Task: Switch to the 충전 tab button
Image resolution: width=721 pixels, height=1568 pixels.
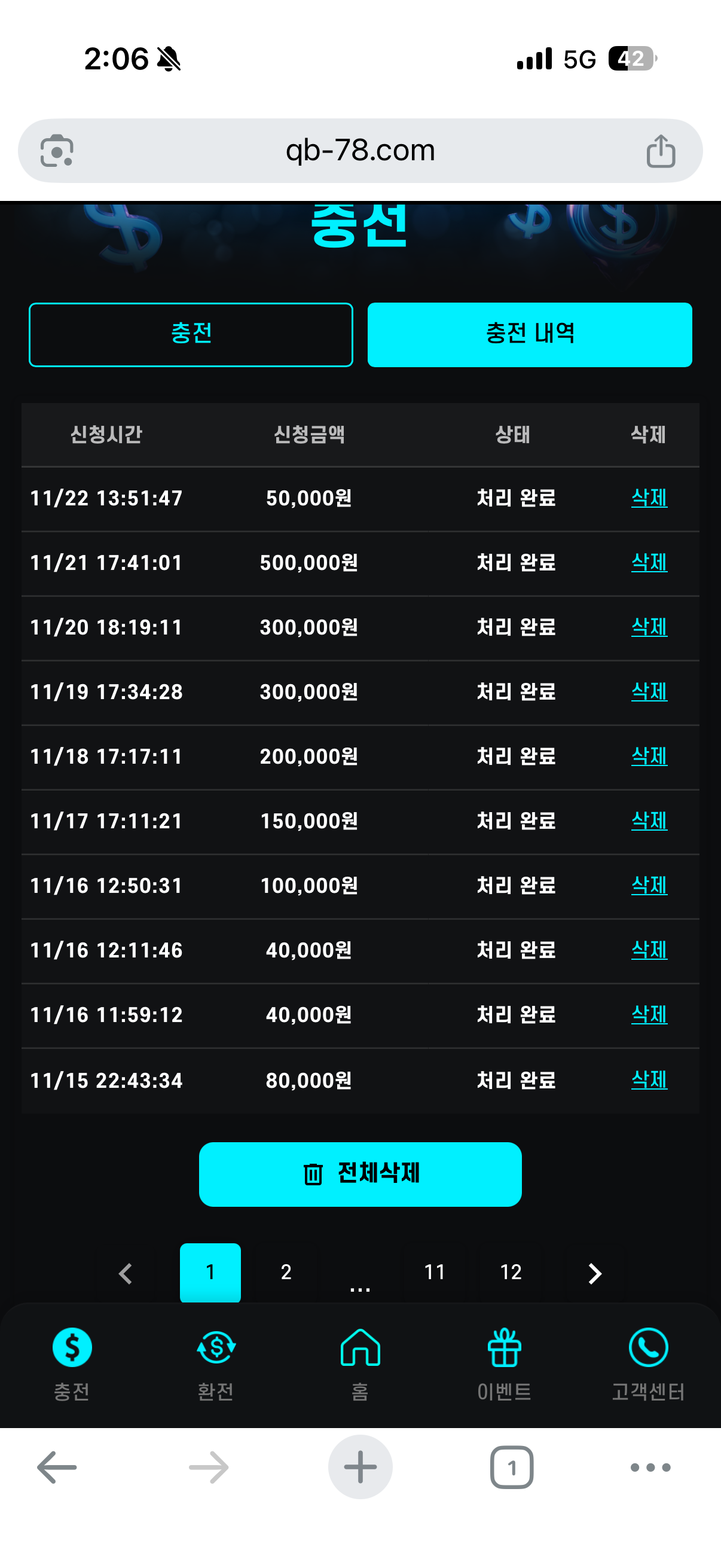Action: (x=191, y=334)
